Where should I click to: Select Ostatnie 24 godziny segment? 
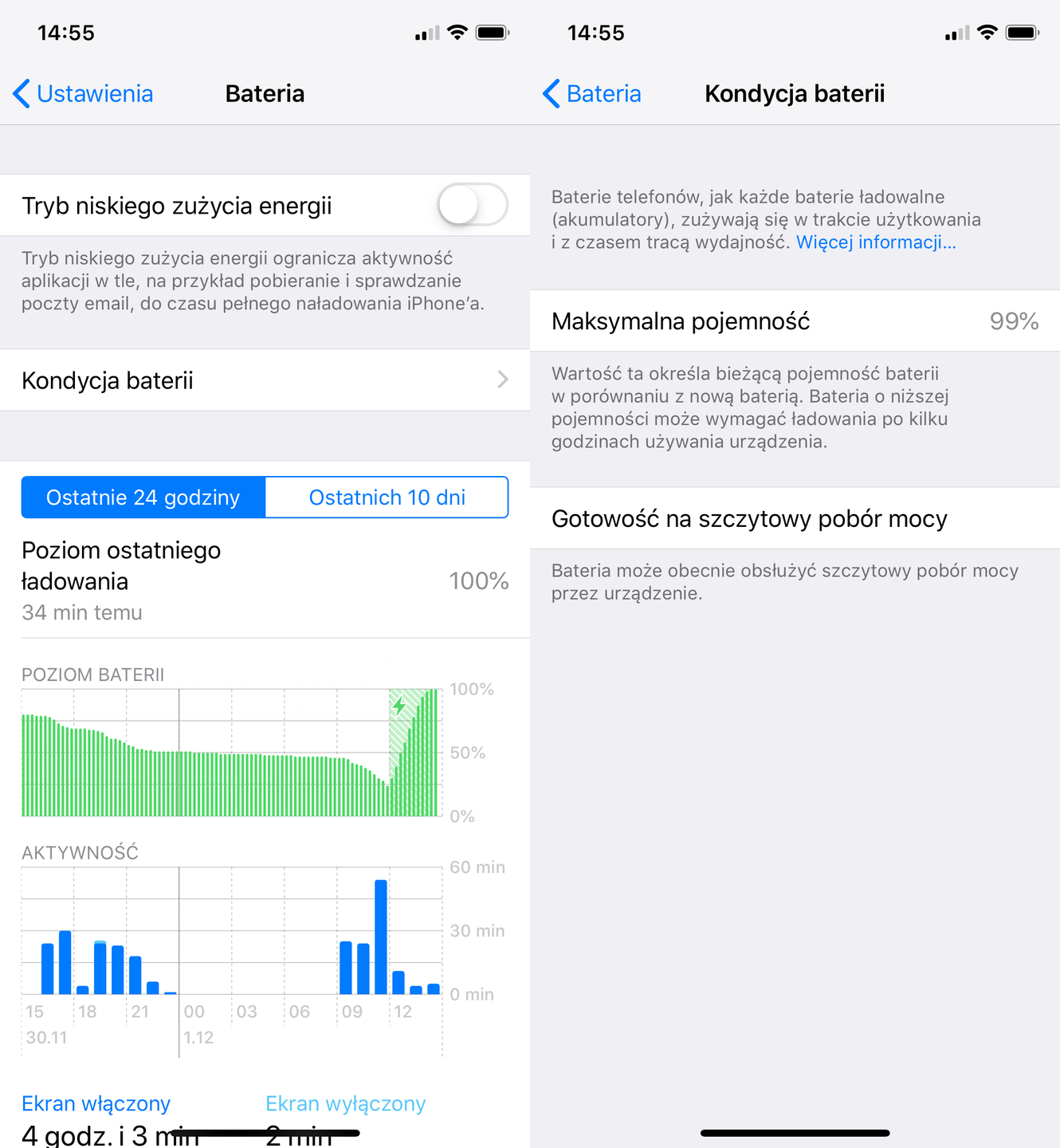[143, 497]
